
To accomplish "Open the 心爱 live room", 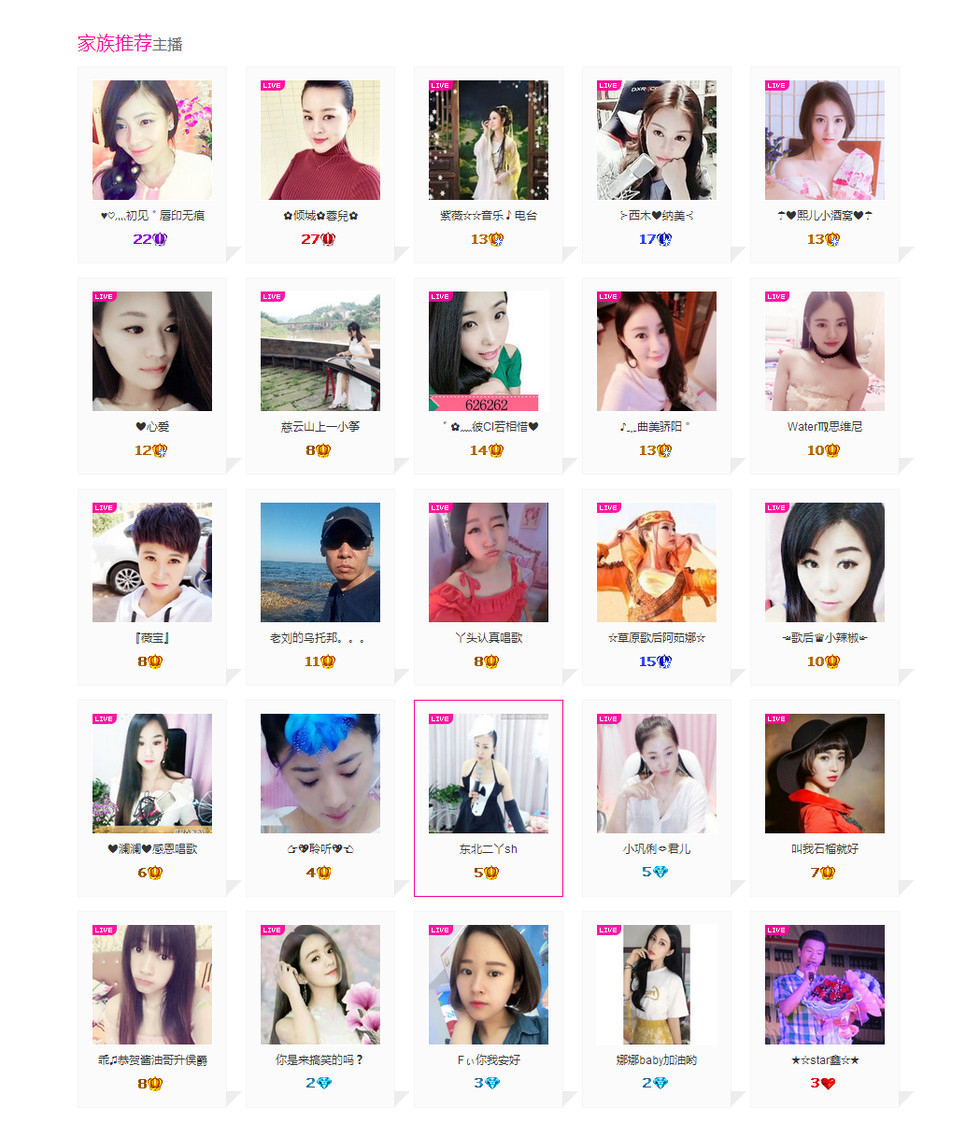I will [152, 351].
